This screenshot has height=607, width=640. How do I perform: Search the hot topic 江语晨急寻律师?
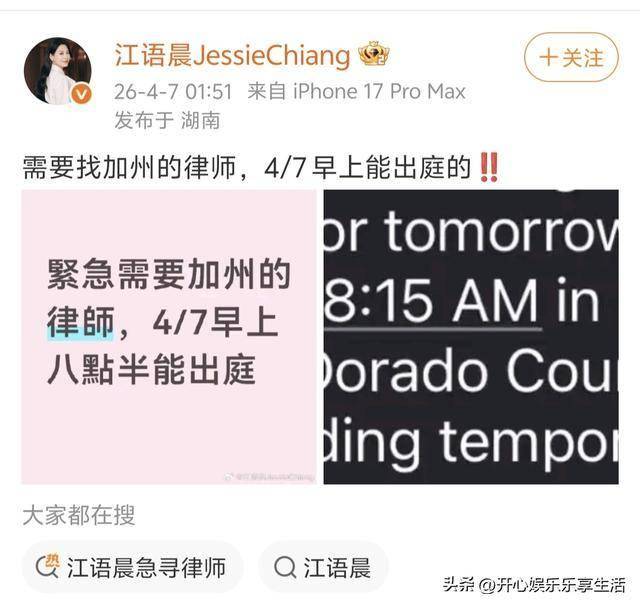click(x=134, y=568)
